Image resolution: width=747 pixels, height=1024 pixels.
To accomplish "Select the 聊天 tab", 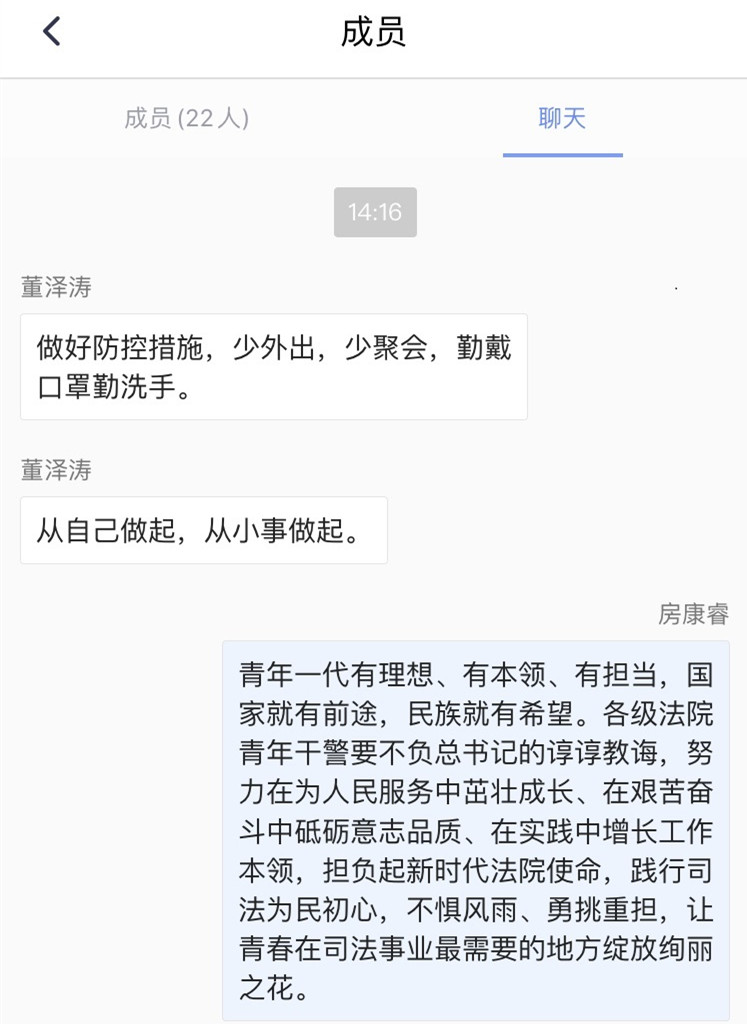I will 563,118.
